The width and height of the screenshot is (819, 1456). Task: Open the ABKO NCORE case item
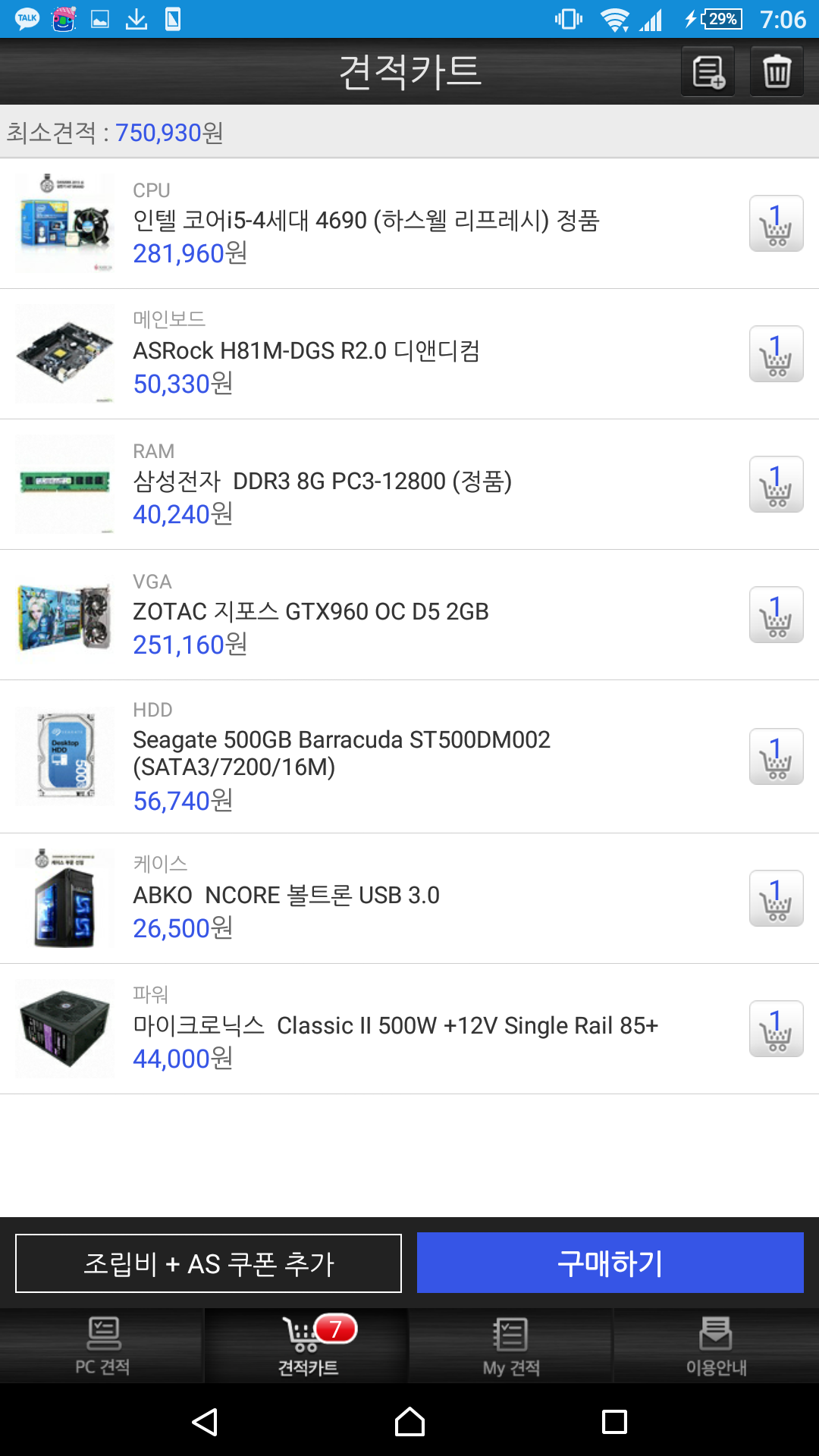click(287, 896)
